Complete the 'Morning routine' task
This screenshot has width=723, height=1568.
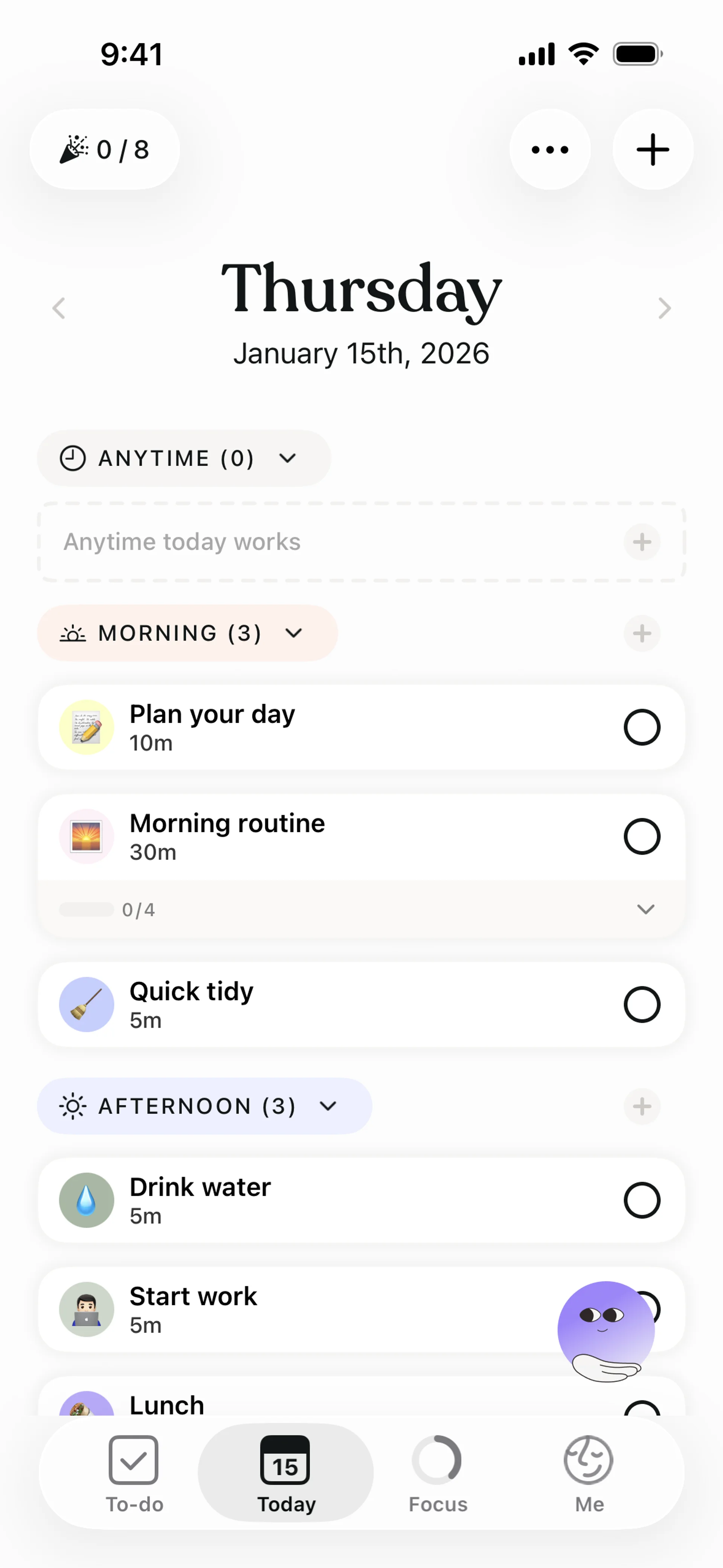pos(641,837)
